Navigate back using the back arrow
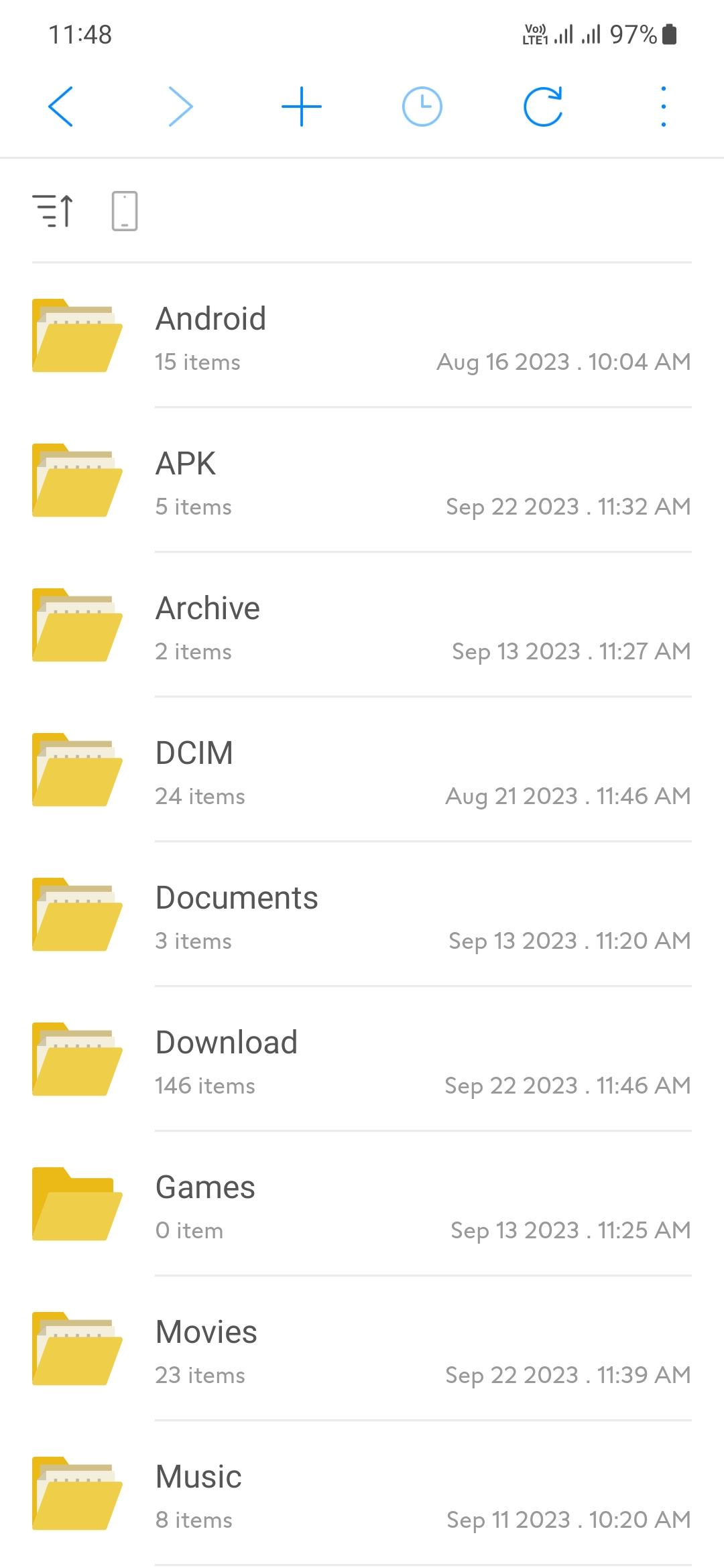The width and height of the screenshot is (724, 1568). [62, 106]
